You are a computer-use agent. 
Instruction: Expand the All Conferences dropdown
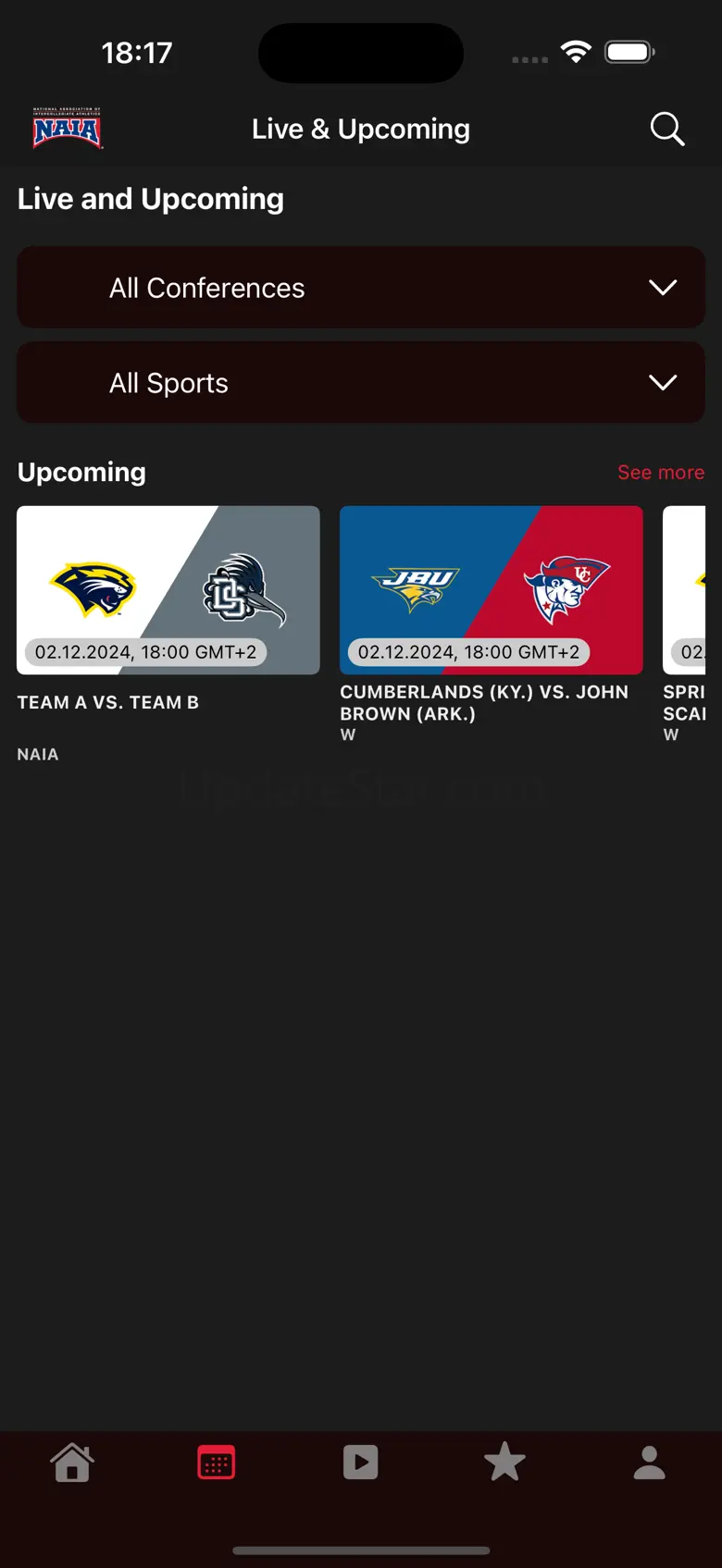click(361, 288)
